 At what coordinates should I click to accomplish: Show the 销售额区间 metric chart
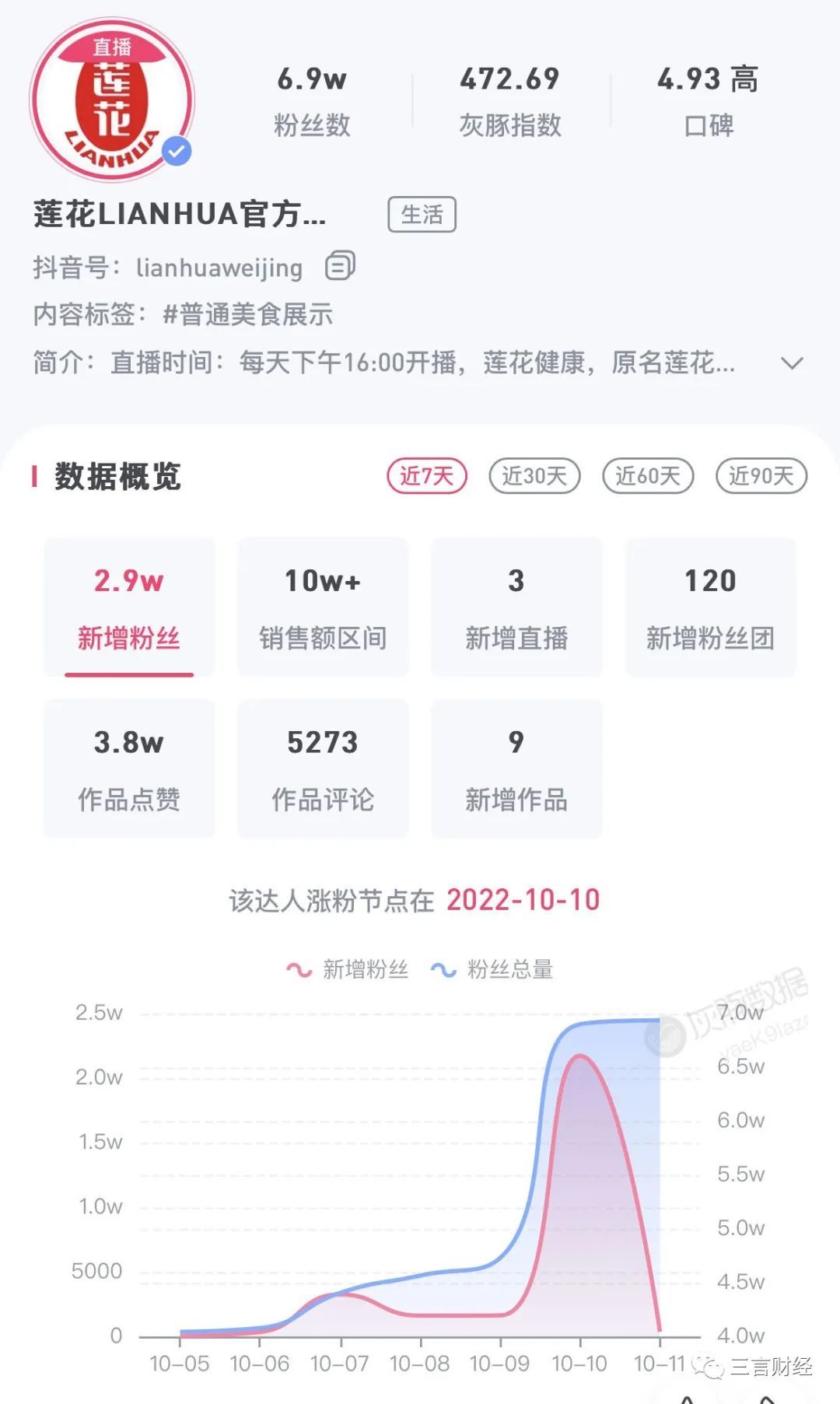(x=323, y=607)
